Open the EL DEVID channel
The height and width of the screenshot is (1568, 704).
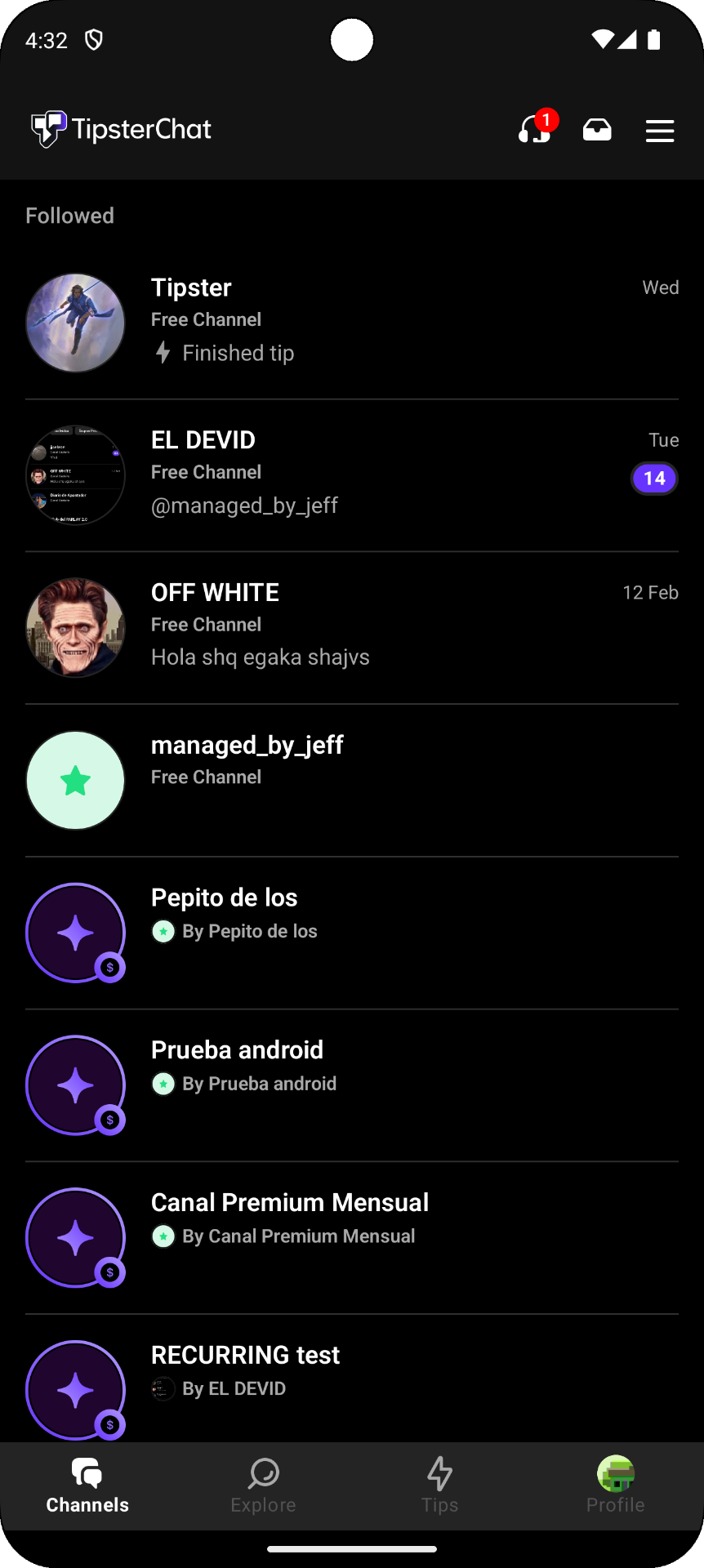pos(351,474)
